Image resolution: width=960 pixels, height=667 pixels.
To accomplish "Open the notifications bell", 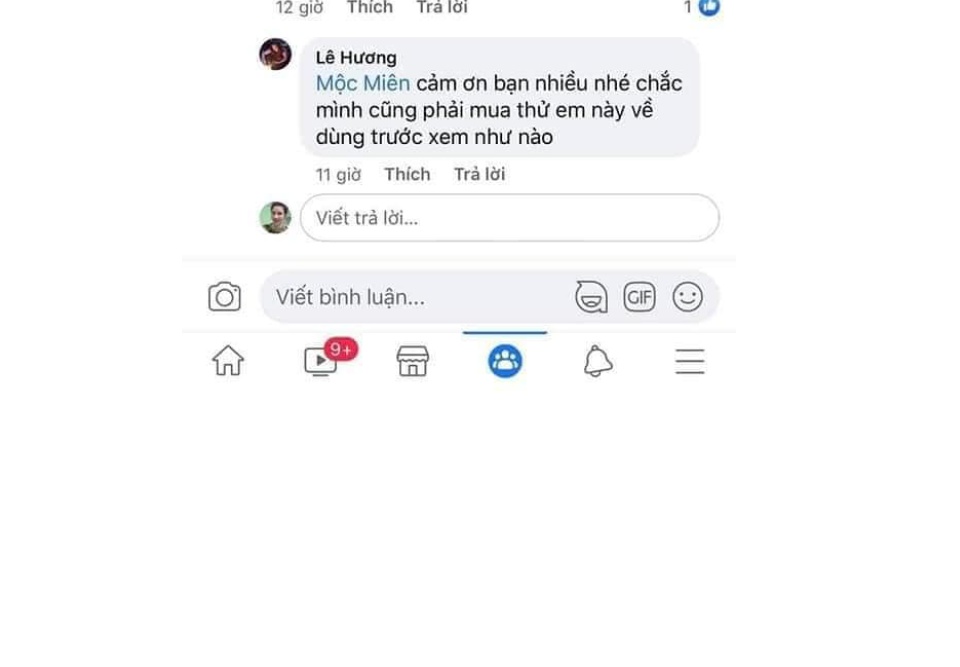I will 598,361.
